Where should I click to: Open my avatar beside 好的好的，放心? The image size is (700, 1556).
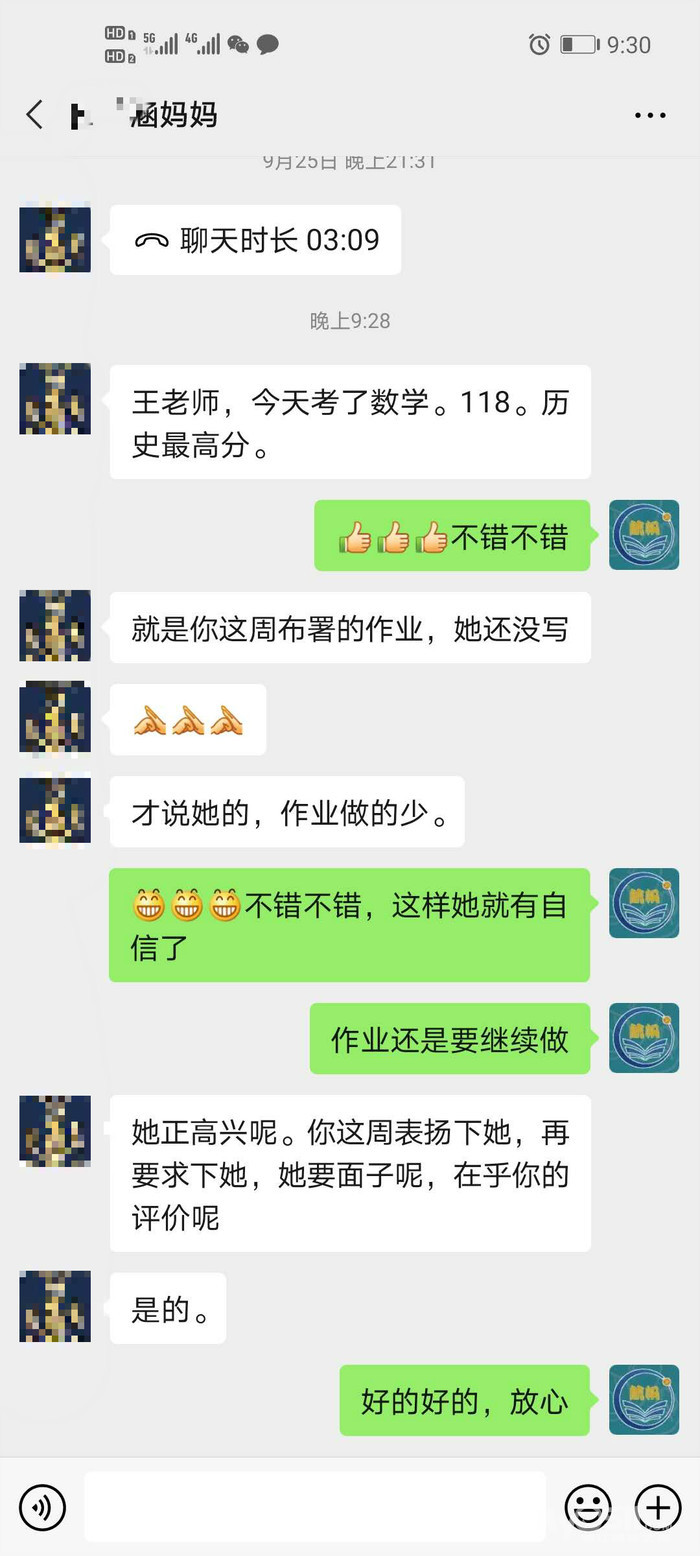644,1400
